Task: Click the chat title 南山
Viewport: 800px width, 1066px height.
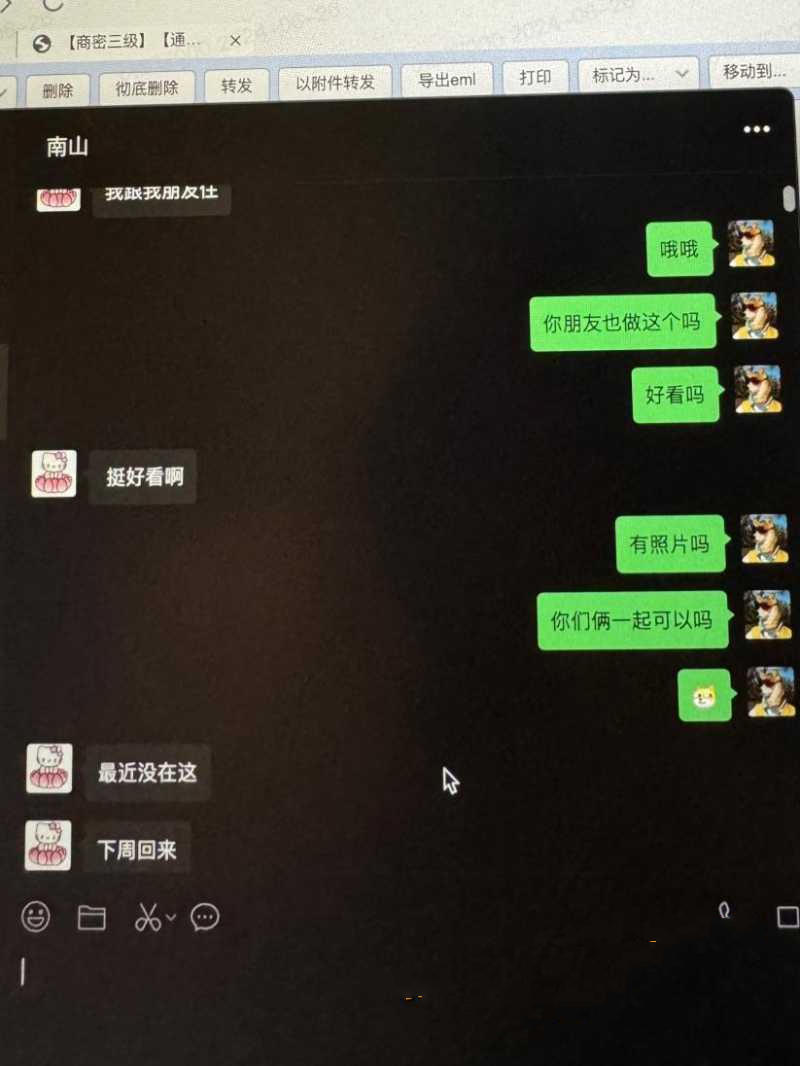Action: coord(67,147)
